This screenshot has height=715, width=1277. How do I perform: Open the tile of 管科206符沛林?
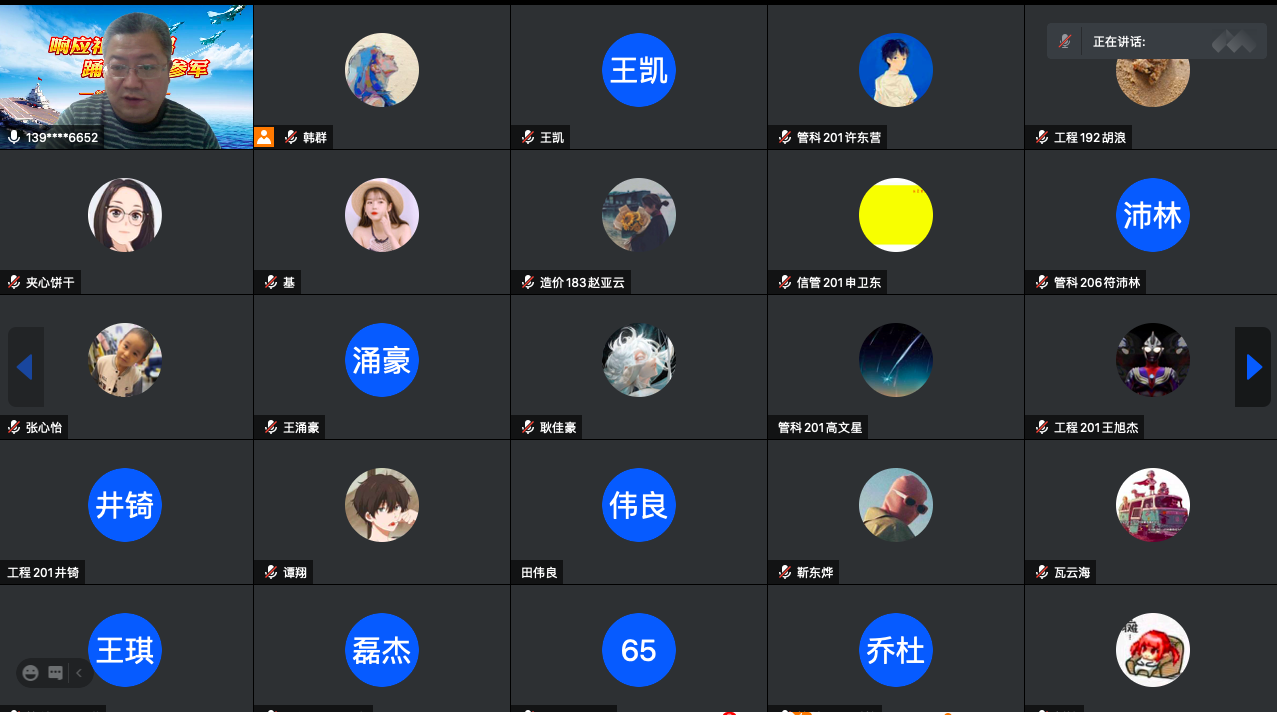click(x=1152, y=222)
